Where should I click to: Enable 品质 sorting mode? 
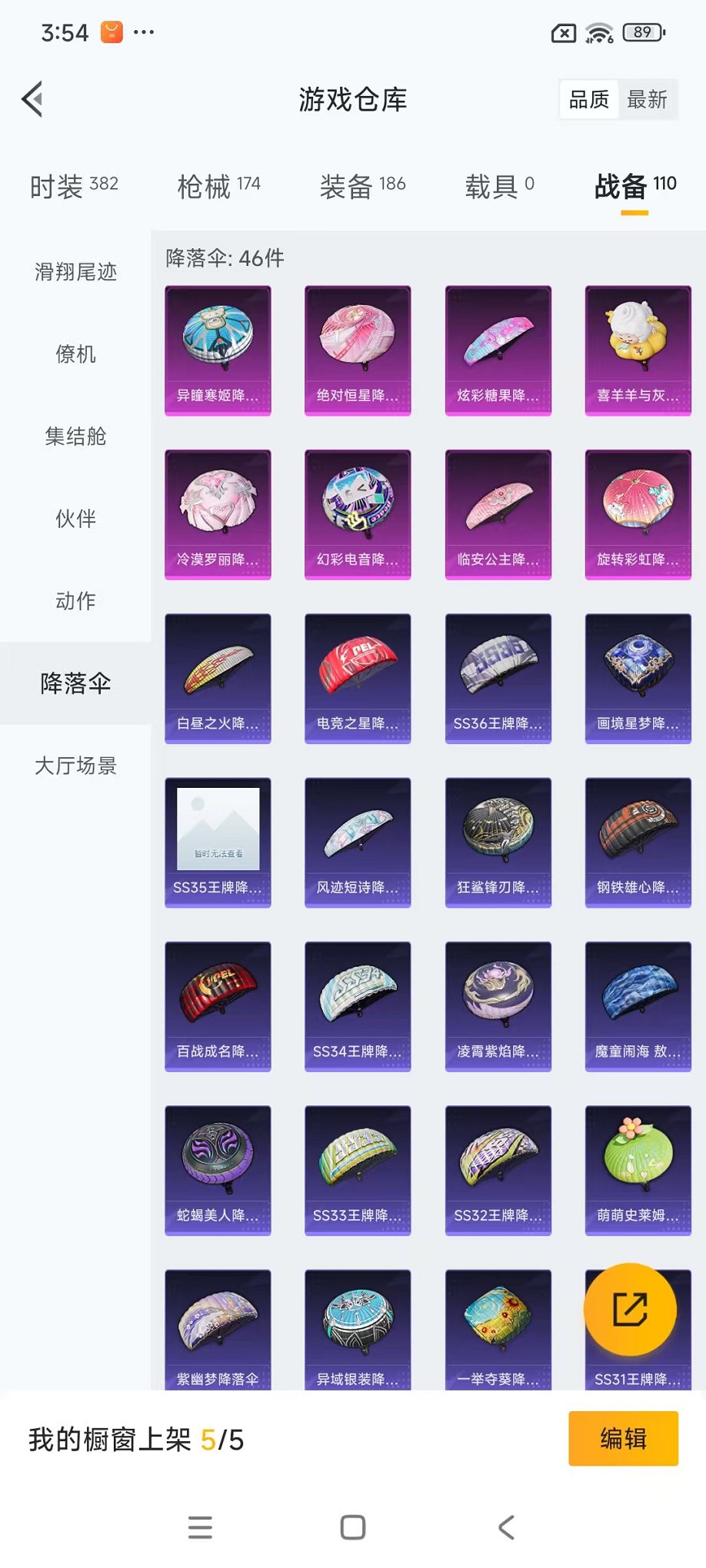pyautogui.click(x=589, y=98)
